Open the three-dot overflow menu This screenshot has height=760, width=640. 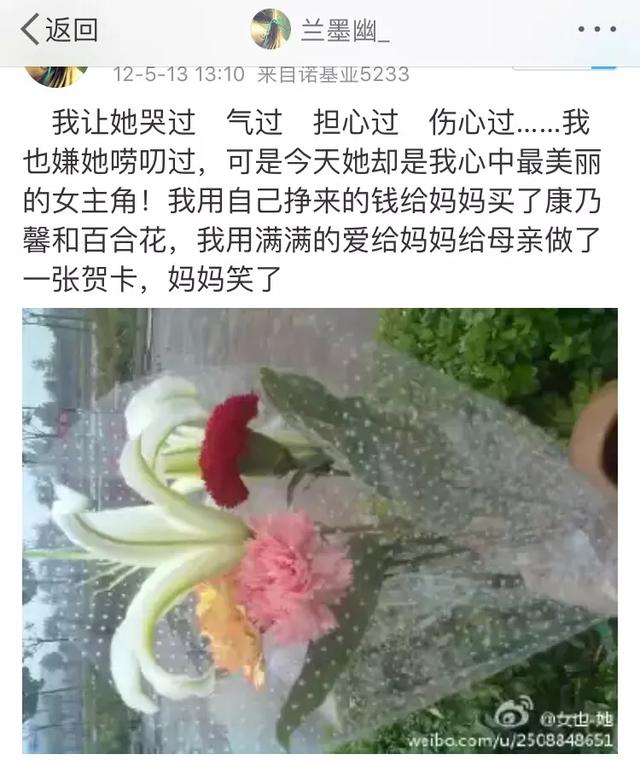597,30
